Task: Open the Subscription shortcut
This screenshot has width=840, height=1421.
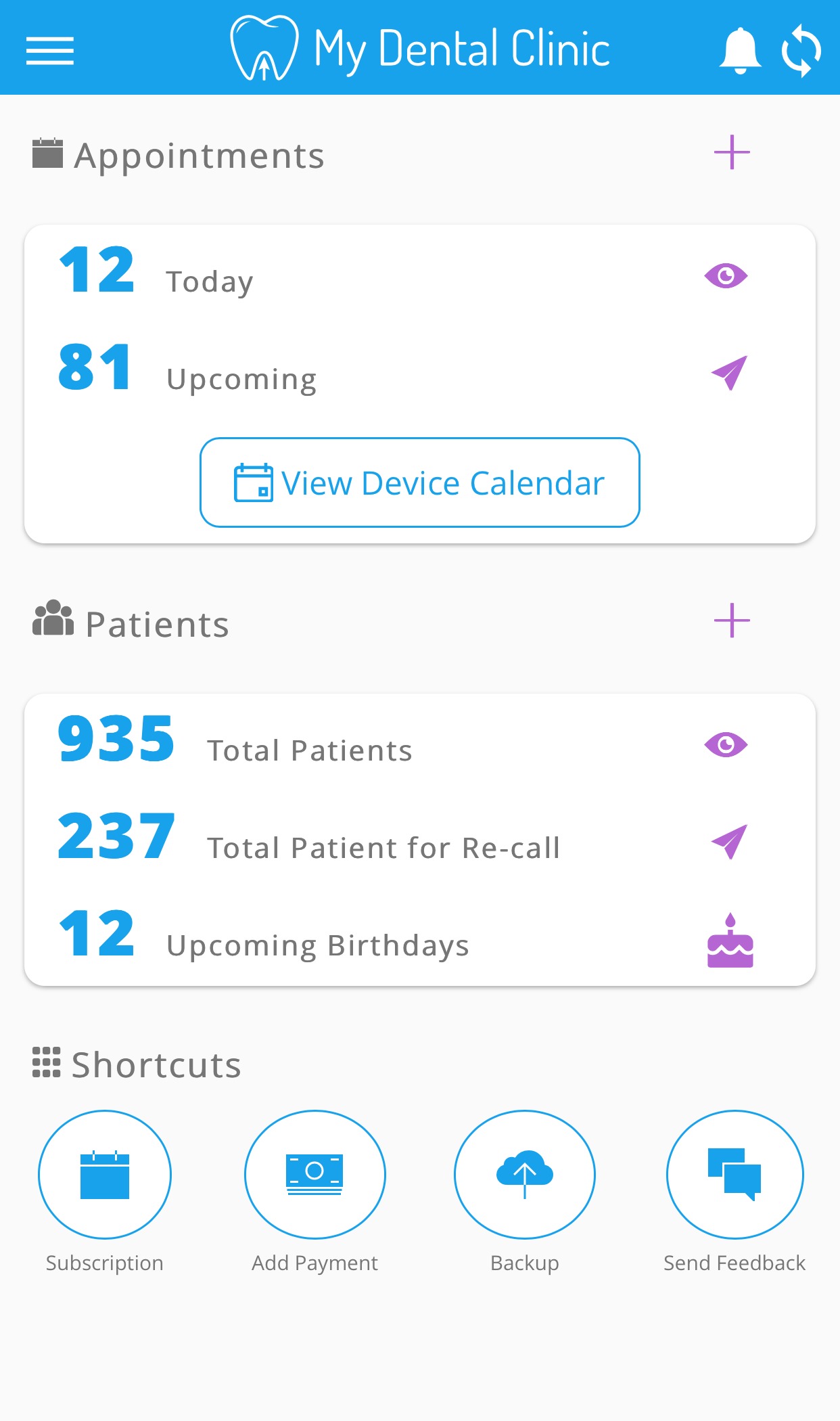Action: pos(104,1175)
